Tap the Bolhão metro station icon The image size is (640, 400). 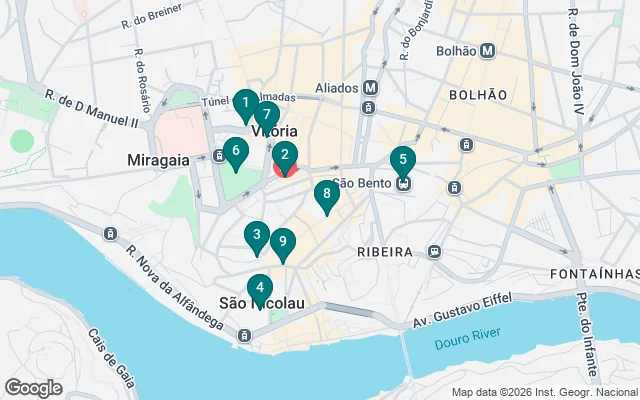click(488, 50)
